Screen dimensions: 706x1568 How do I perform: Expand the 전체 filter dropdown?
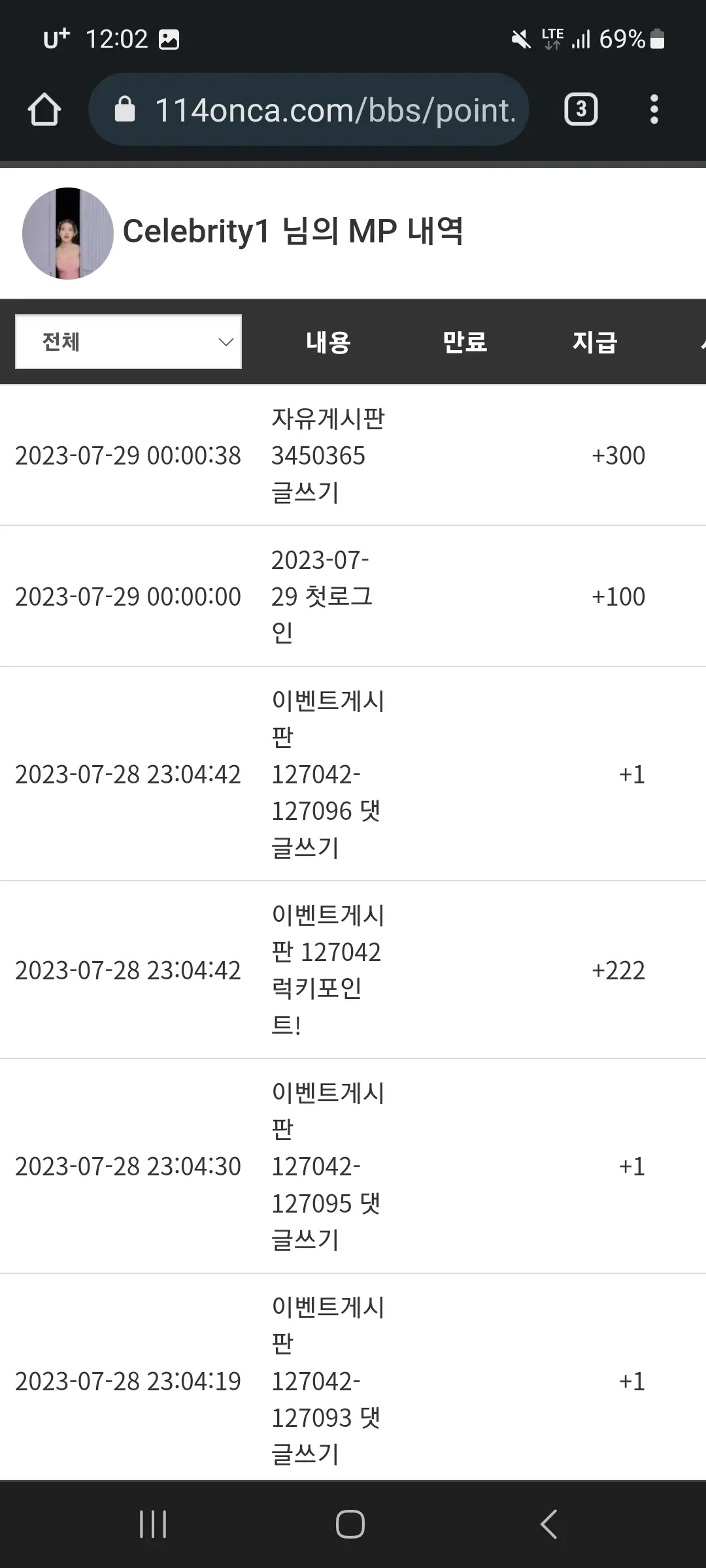[129, 342]
